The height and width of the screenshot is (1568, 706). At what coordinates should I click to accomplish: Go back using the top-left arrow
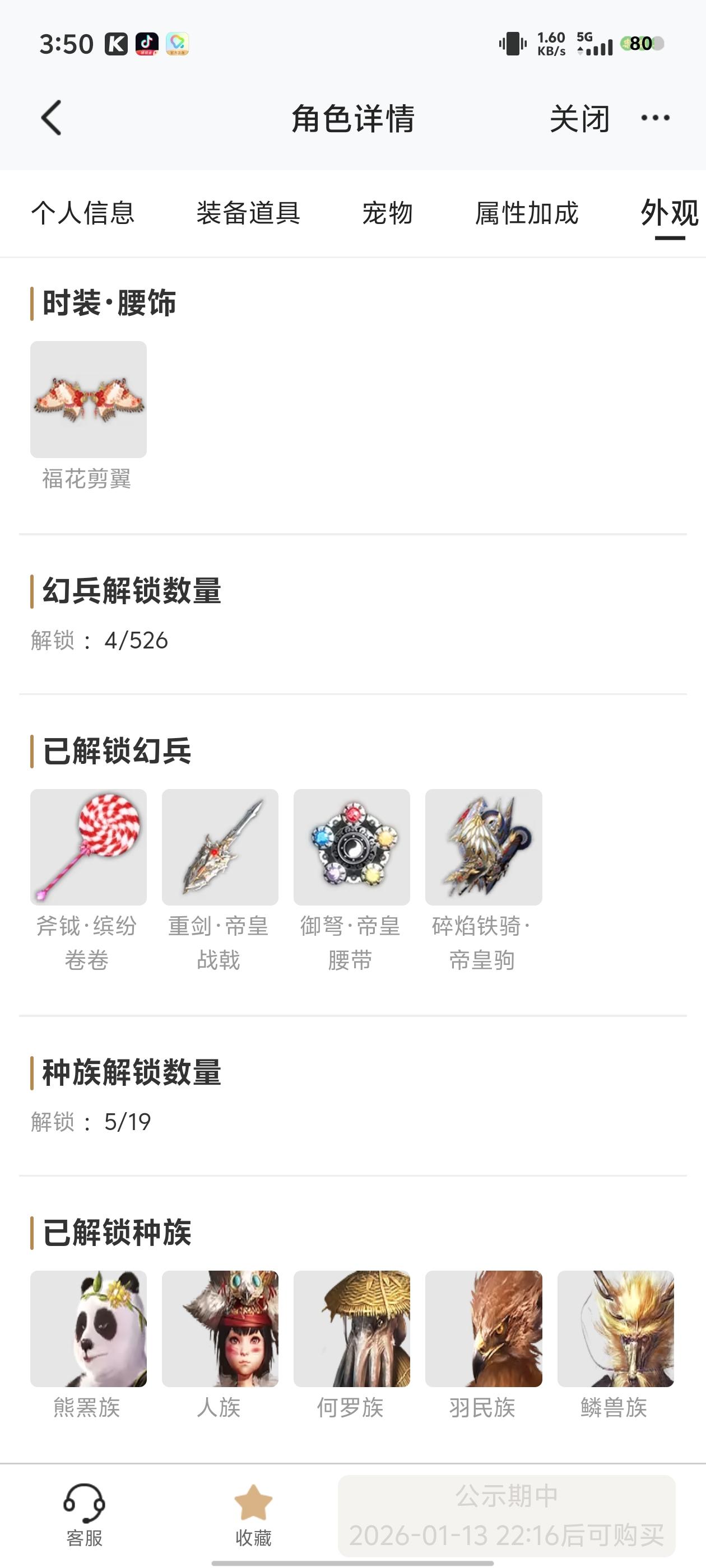(52, 118)
